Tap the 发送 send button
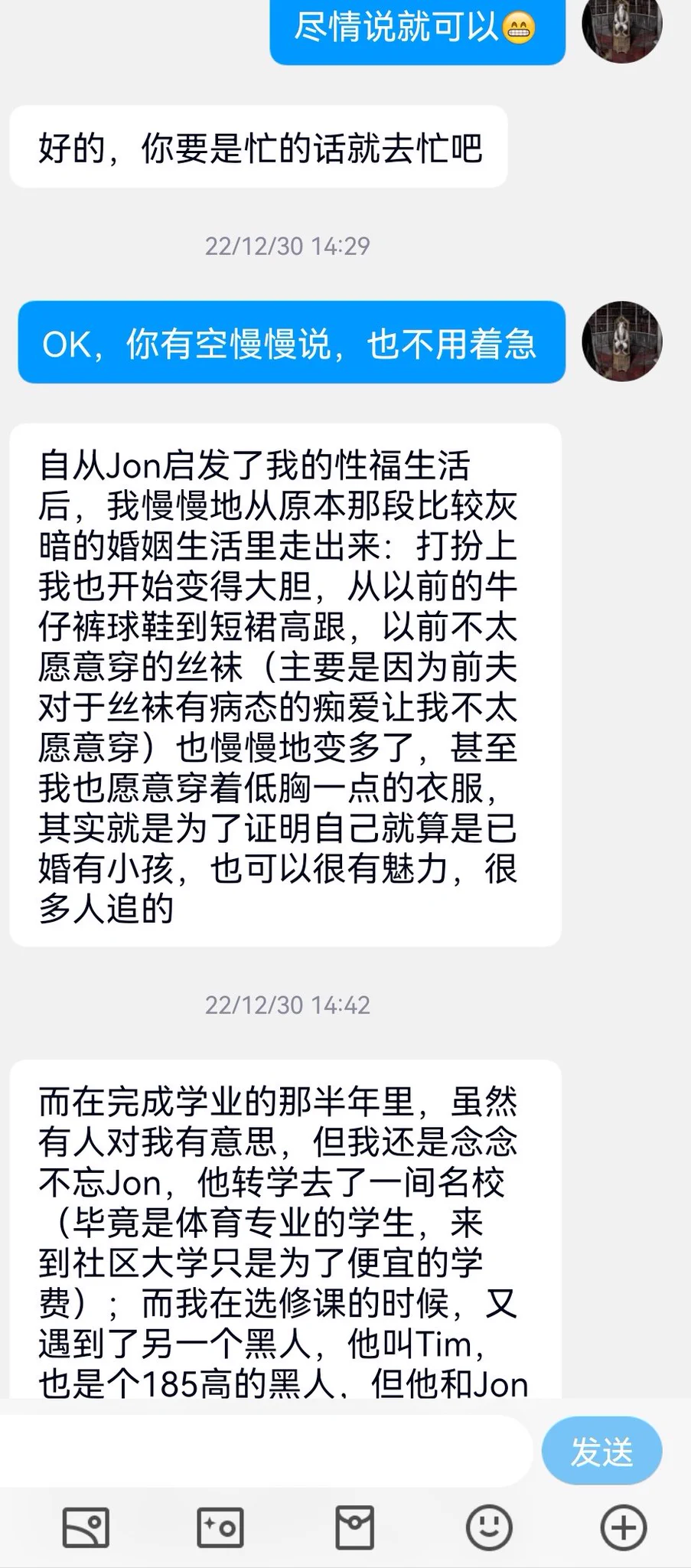The width and height of the screenshot is (691, 1568). (x=601, y=1451)
